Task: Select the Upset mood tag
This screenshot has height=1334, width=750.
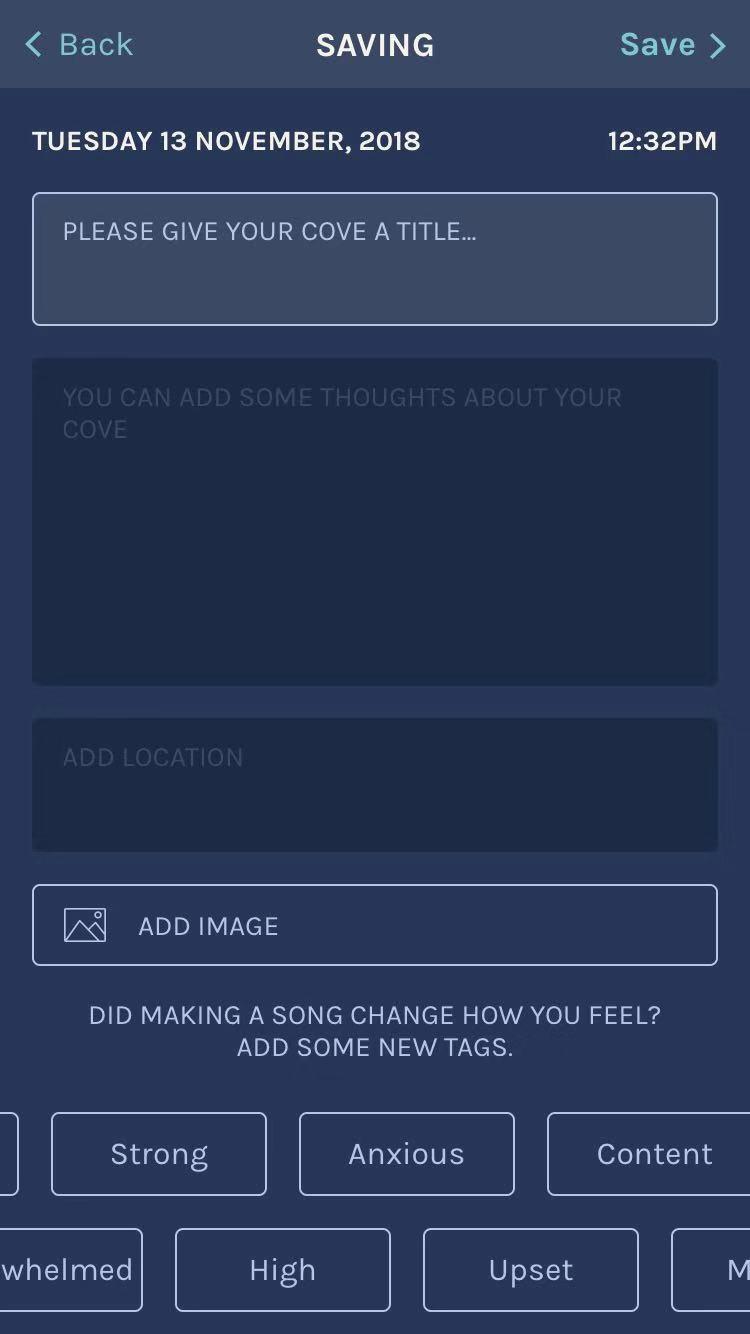Action: (530, 1269)
